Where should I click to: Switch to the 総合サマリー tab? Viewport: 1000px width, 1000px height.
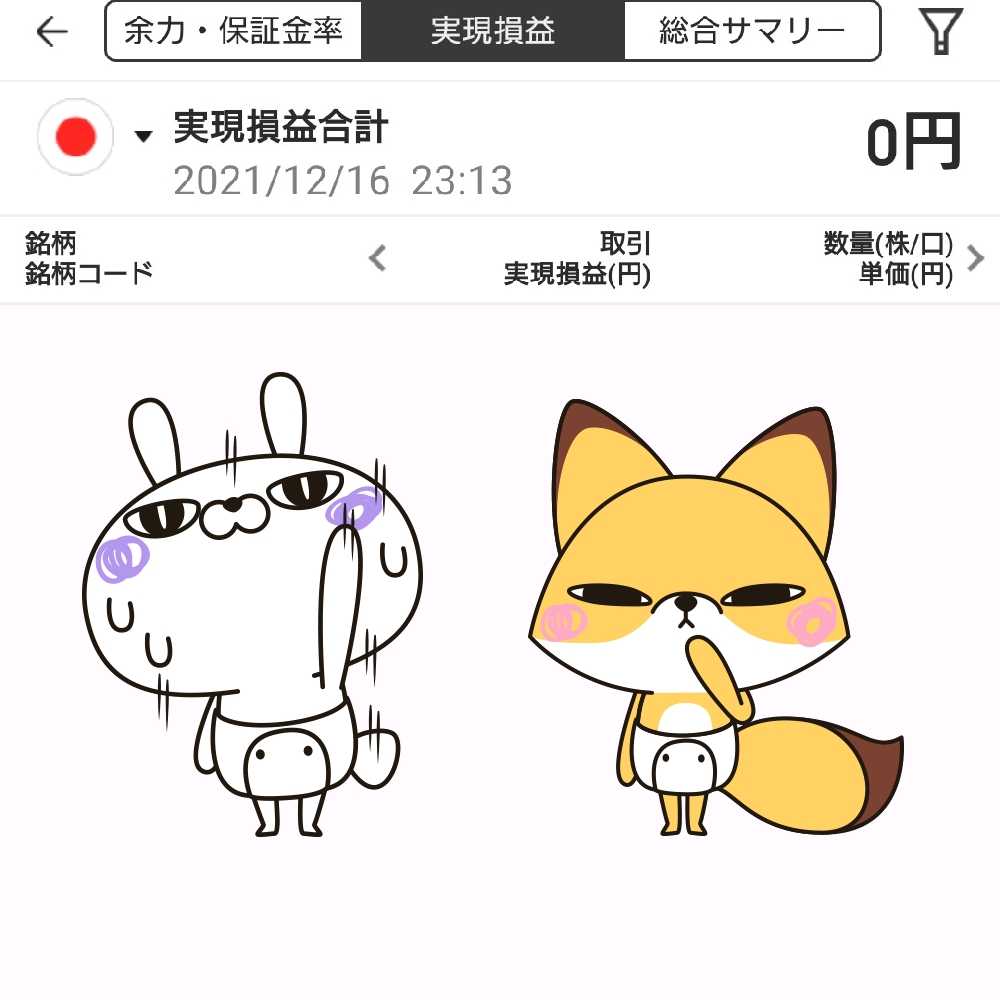click(752, 32)
